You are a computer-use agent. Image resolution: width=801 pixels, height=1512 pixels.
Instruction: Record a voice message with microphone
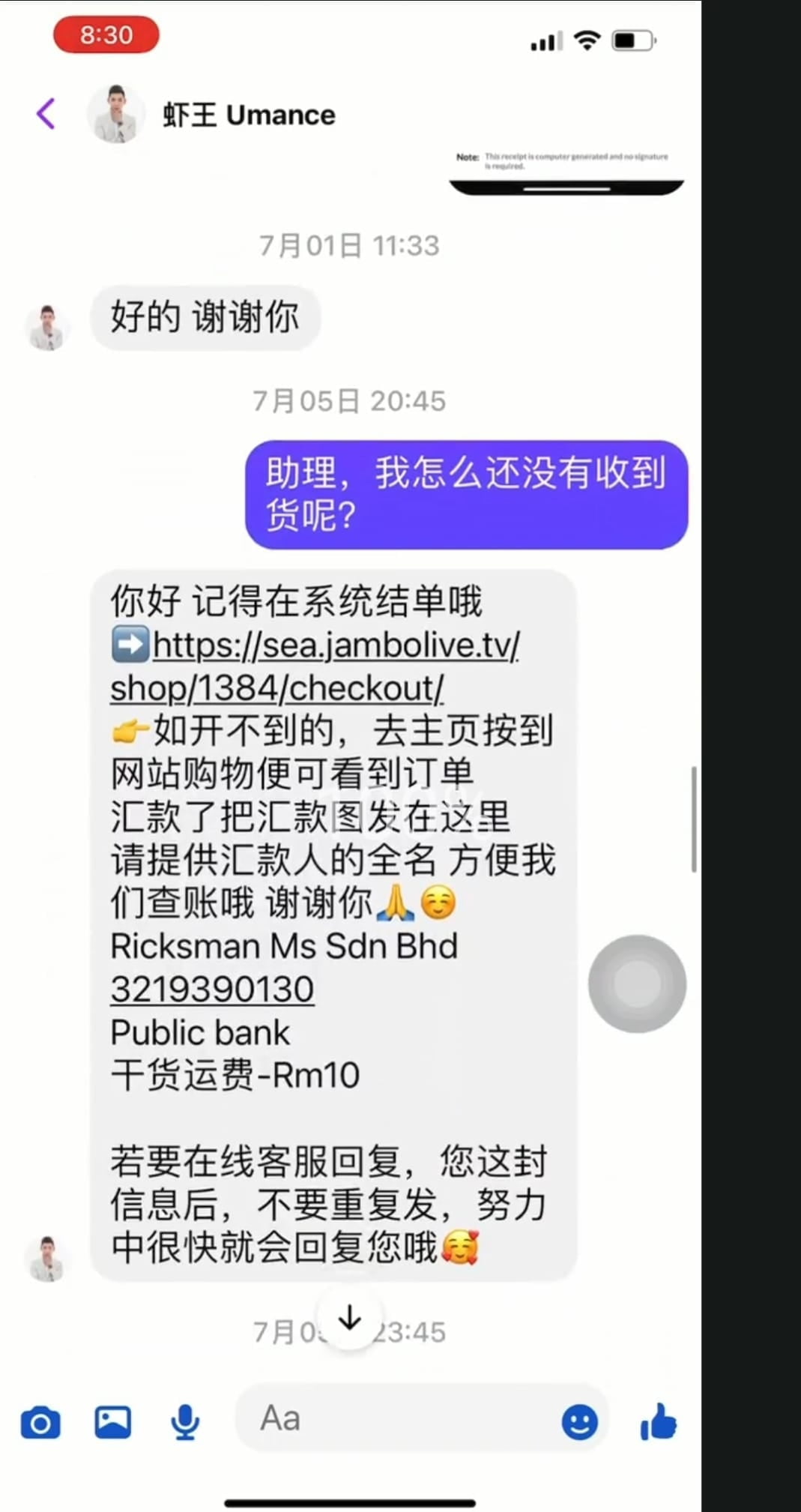185,1421
